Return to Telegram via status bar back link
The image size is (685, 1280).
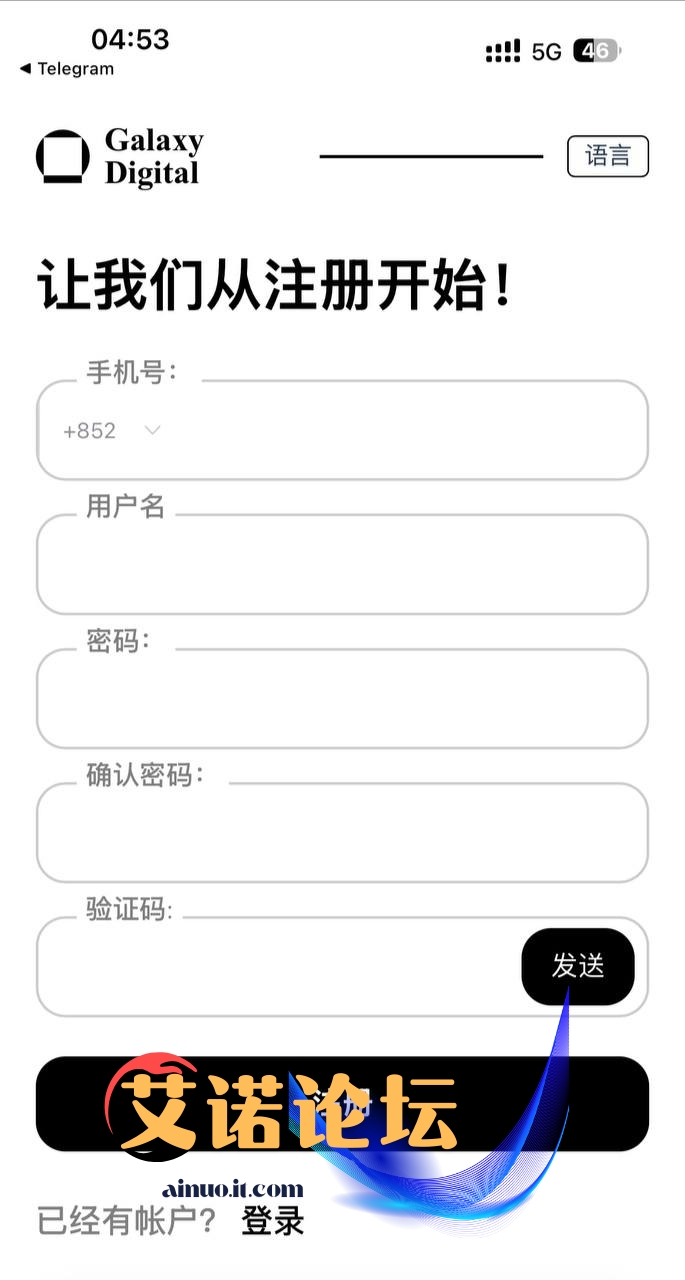tap(66, 69)
